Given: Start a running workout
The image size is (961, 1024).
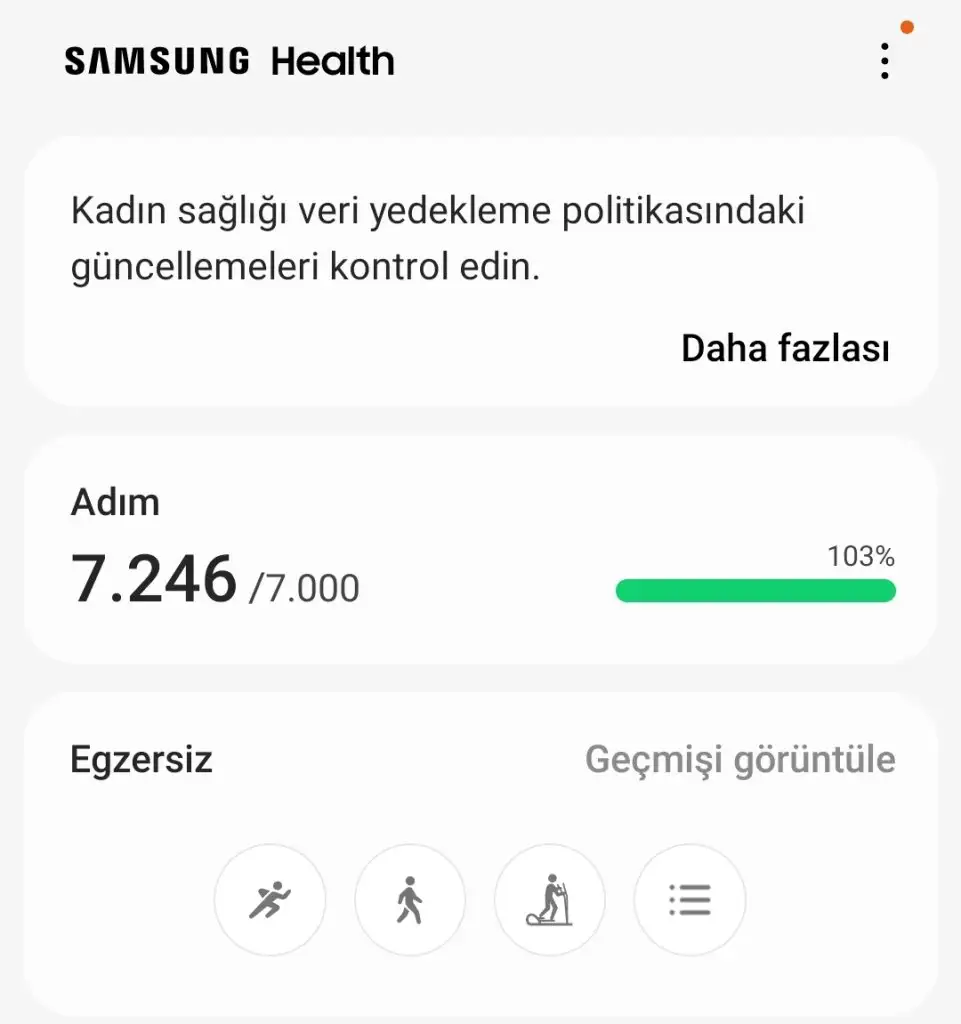Looking at the screenshot, I should 270,900.
